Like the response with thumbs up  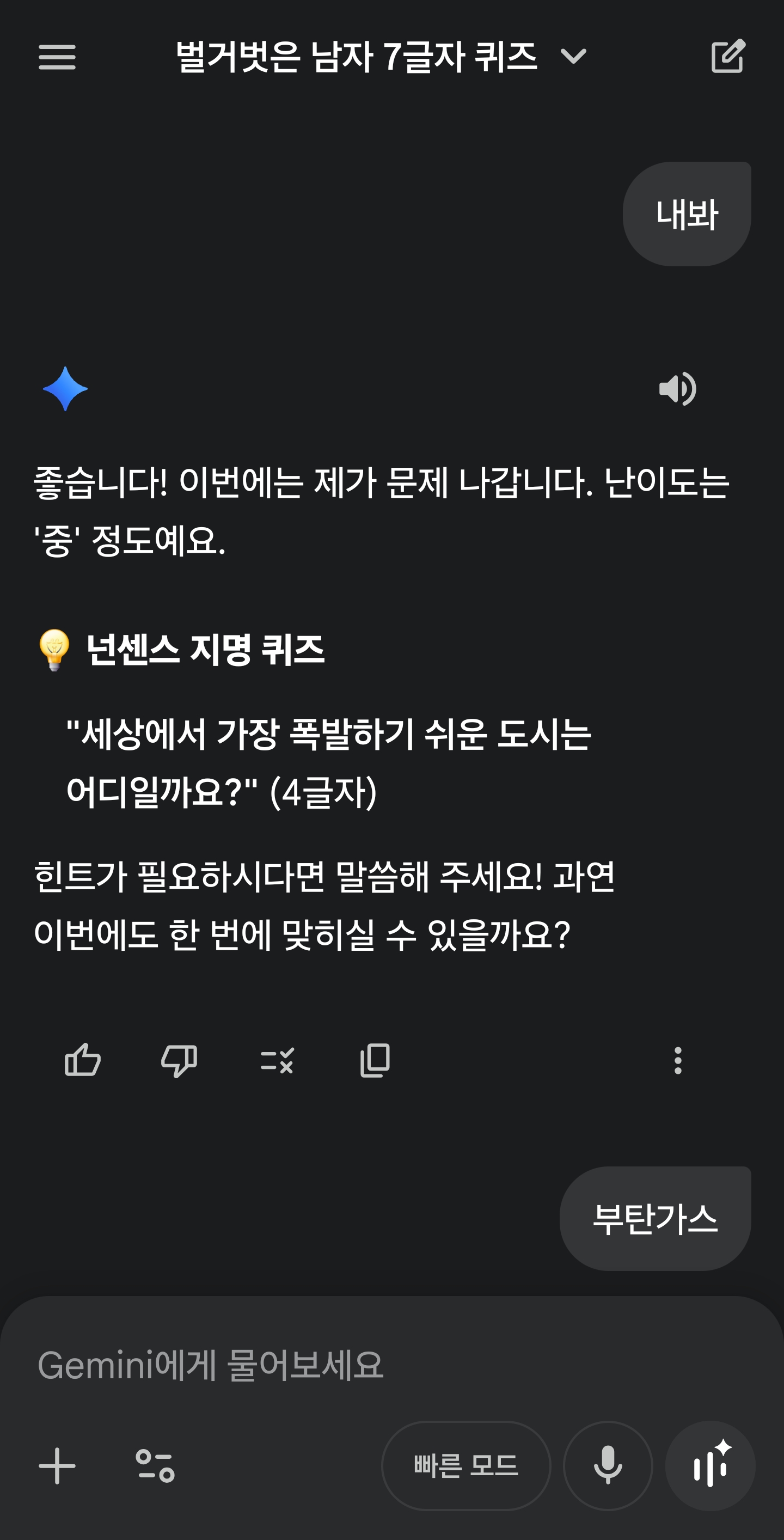click(x=82, y=1061)
